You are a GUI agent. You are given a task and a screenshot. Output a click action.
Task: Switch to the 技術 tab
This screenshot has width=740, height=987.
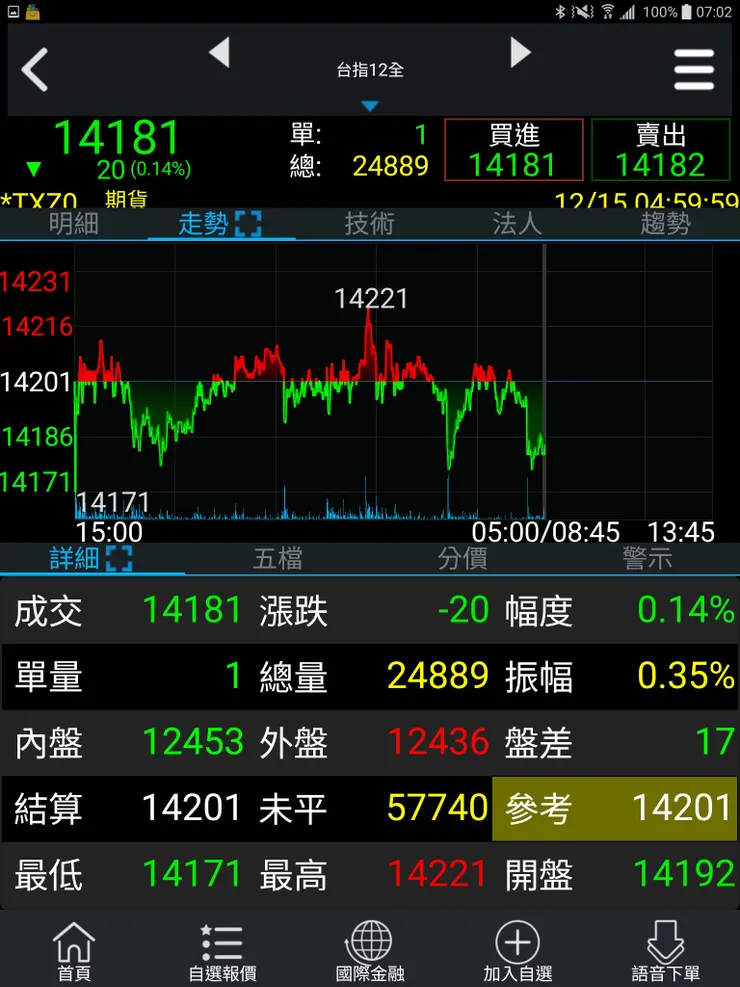[x=369, y=224]
